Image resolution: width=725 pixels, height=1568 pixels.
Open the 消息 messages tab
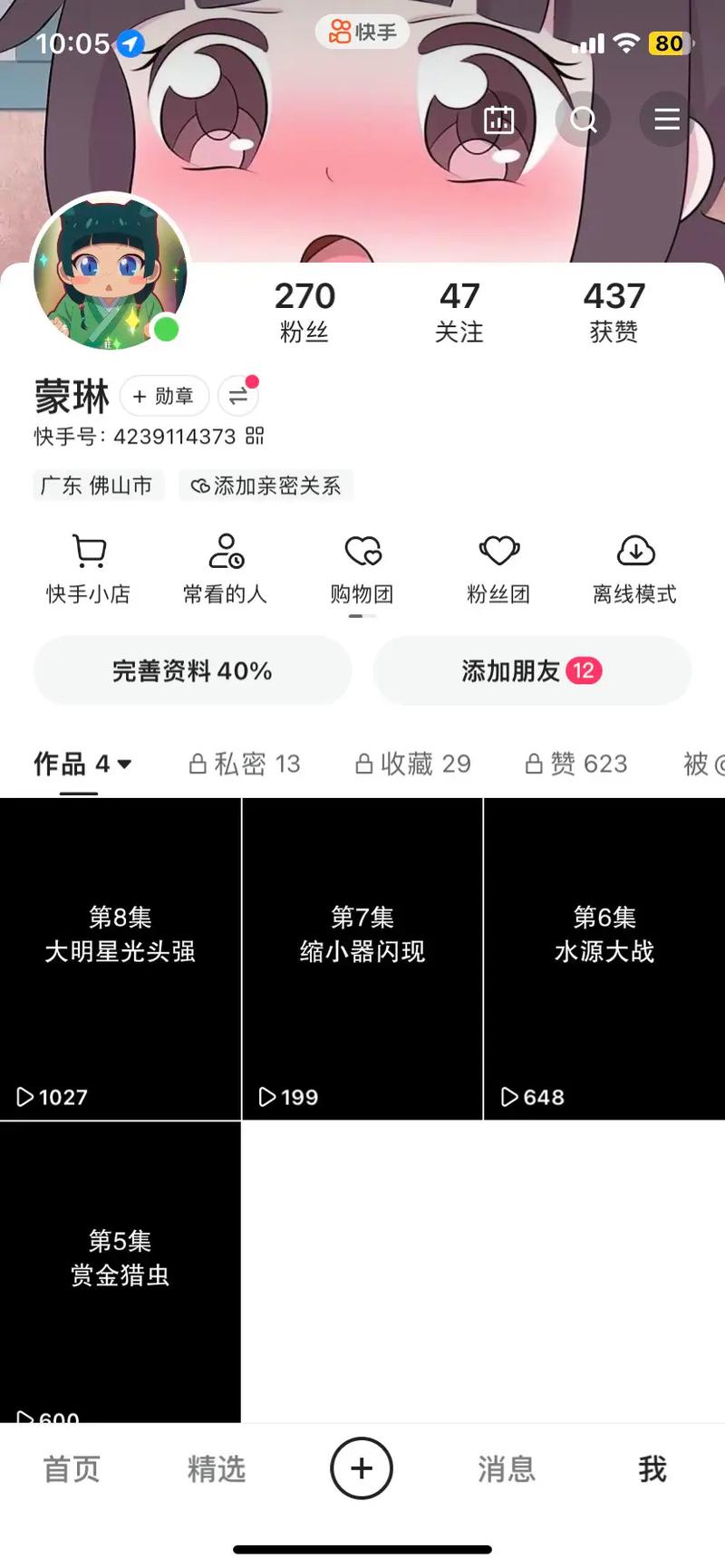click(x=506, y=1469)
